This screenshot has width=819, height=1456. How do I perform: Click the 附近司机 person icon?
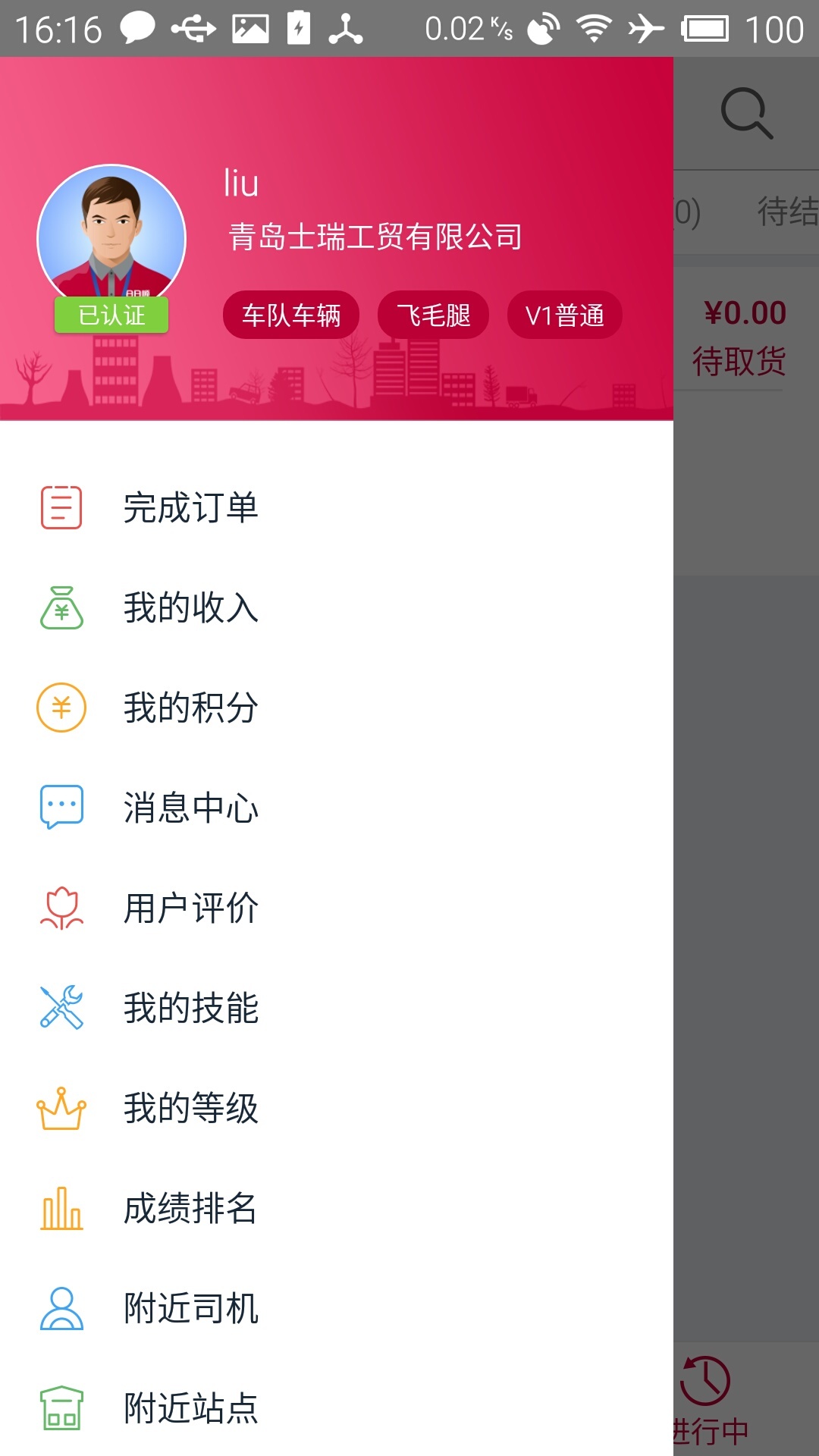(x=62, y=1307)
